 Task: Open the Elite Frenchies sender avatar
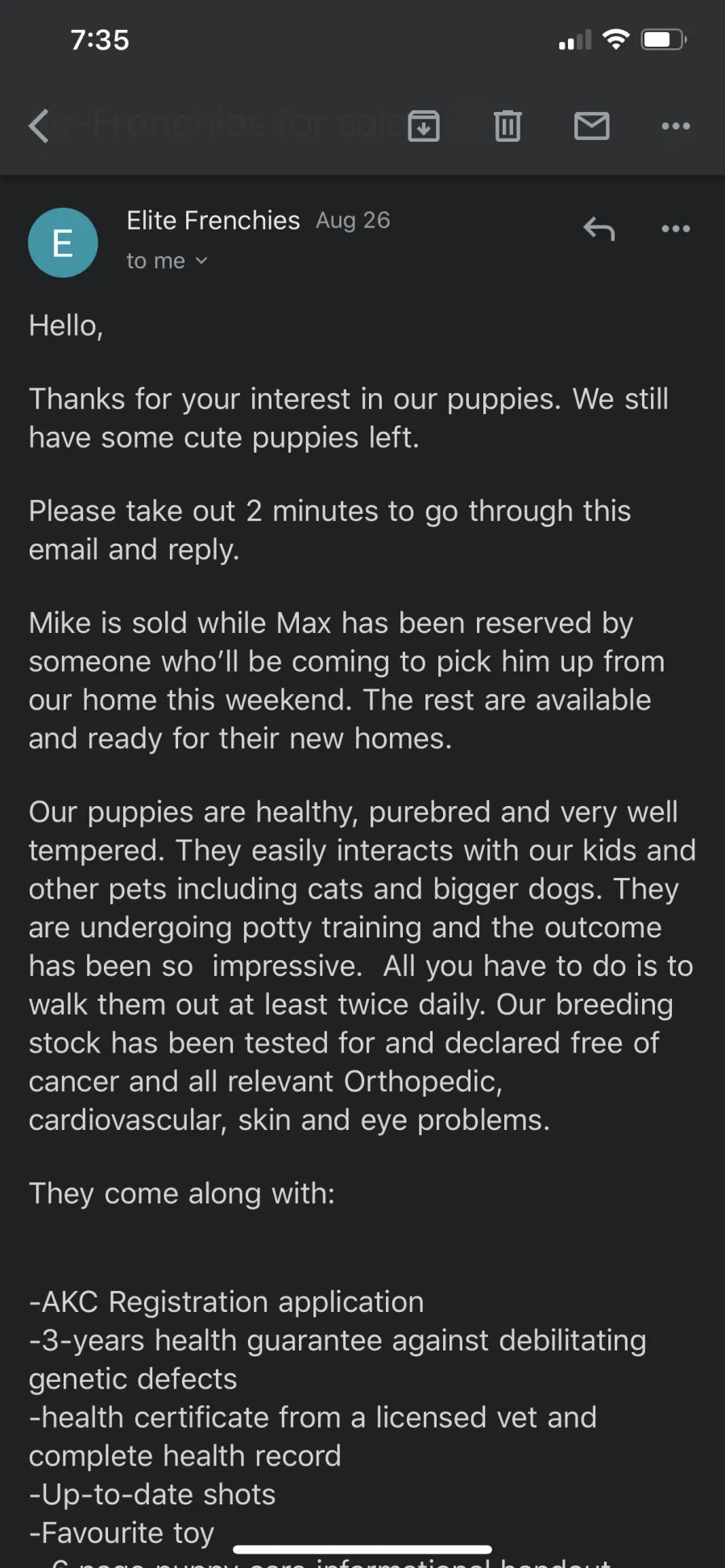click(x=63, y=242)
